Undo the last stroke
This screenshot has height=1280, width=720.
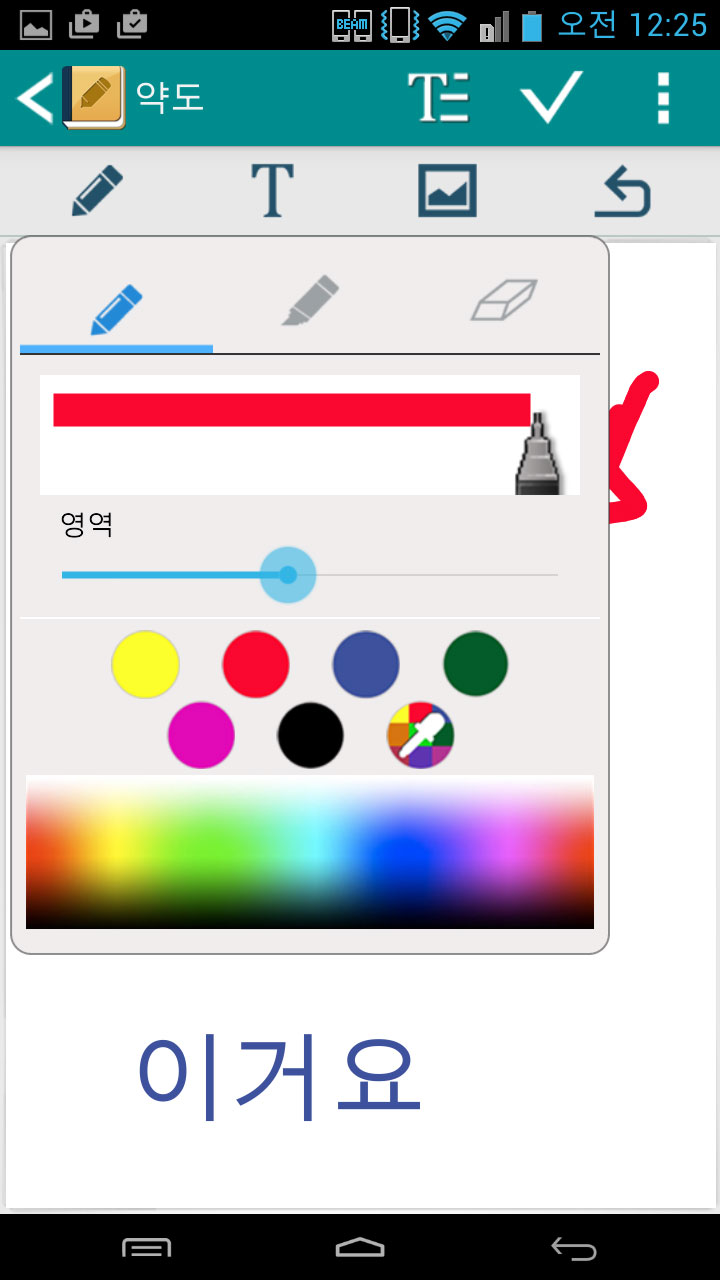[x=622, y=192]
